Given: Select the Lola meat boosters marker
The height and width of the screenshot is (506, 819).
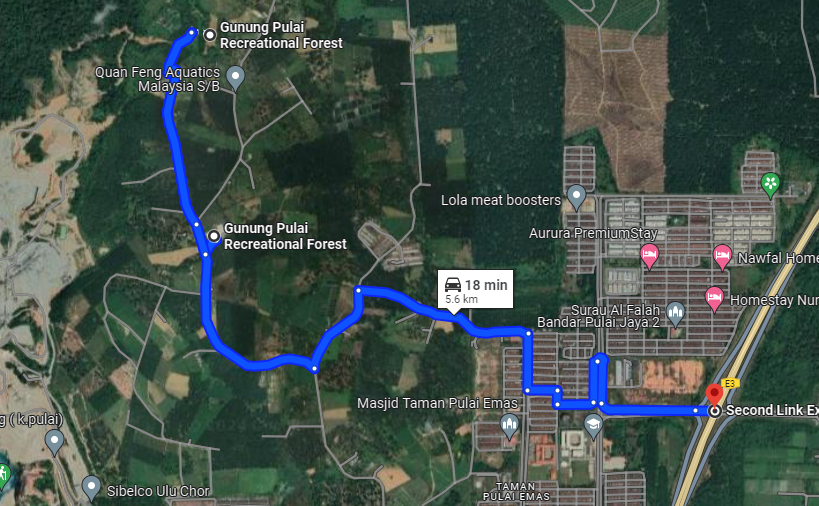Looking at the screenshot, I should click(x=576, y=196).
